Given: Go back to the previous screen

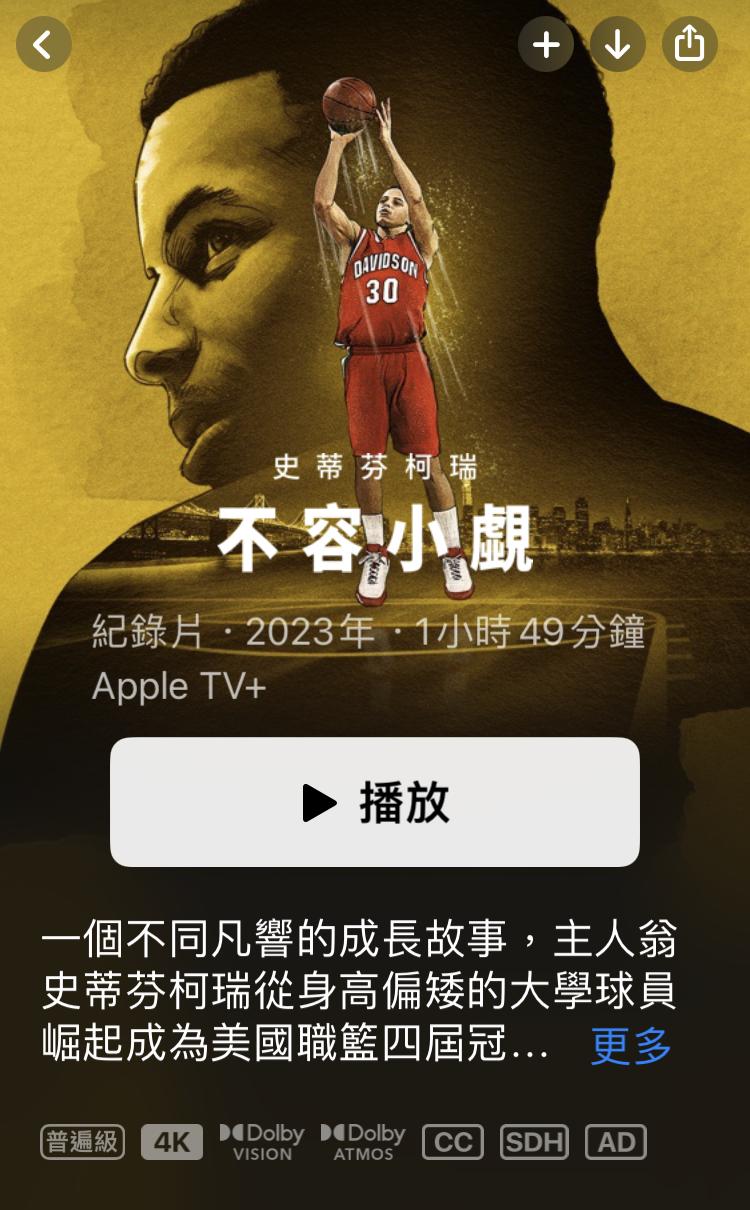Looking at the screenshot, I should click(43, 44).
